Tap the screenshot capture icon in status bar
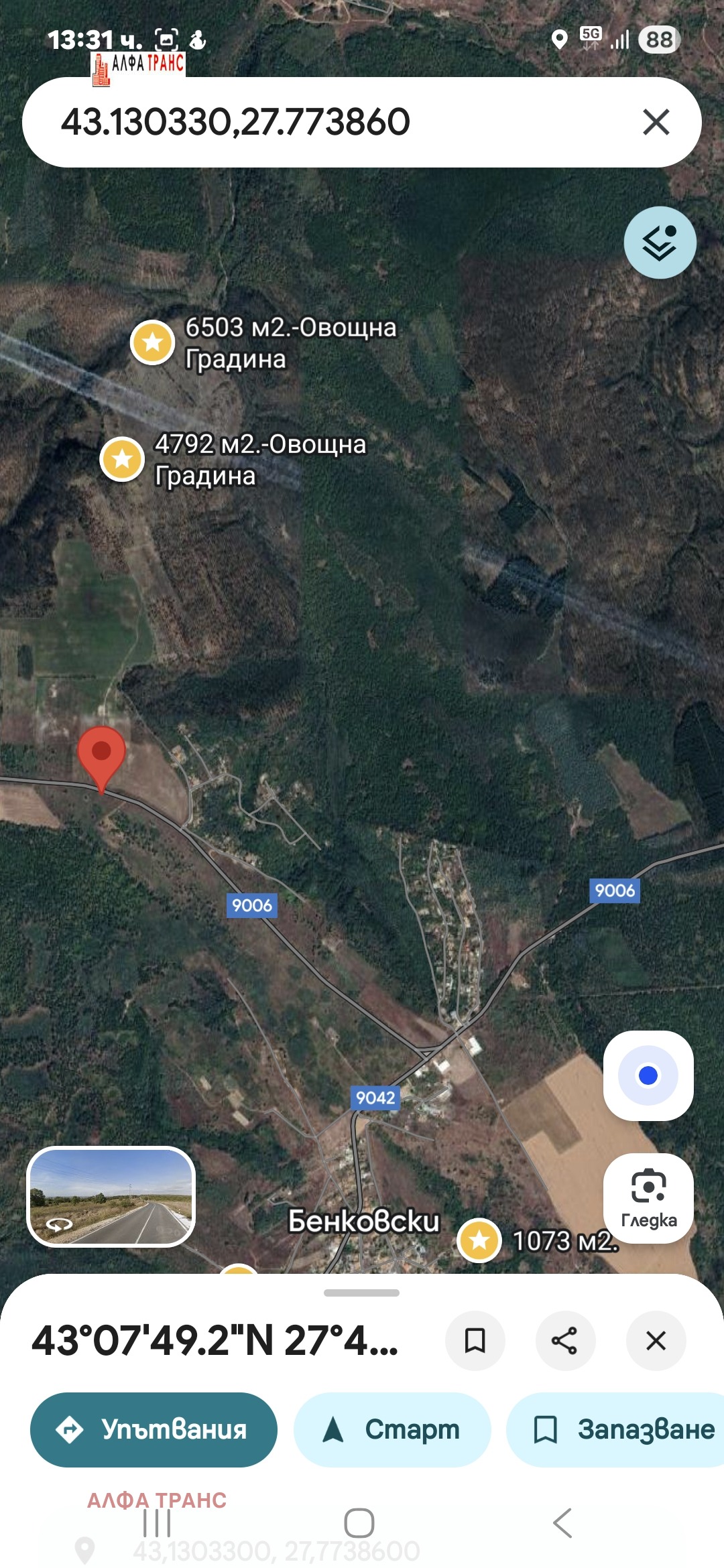 tap(168, 38)
